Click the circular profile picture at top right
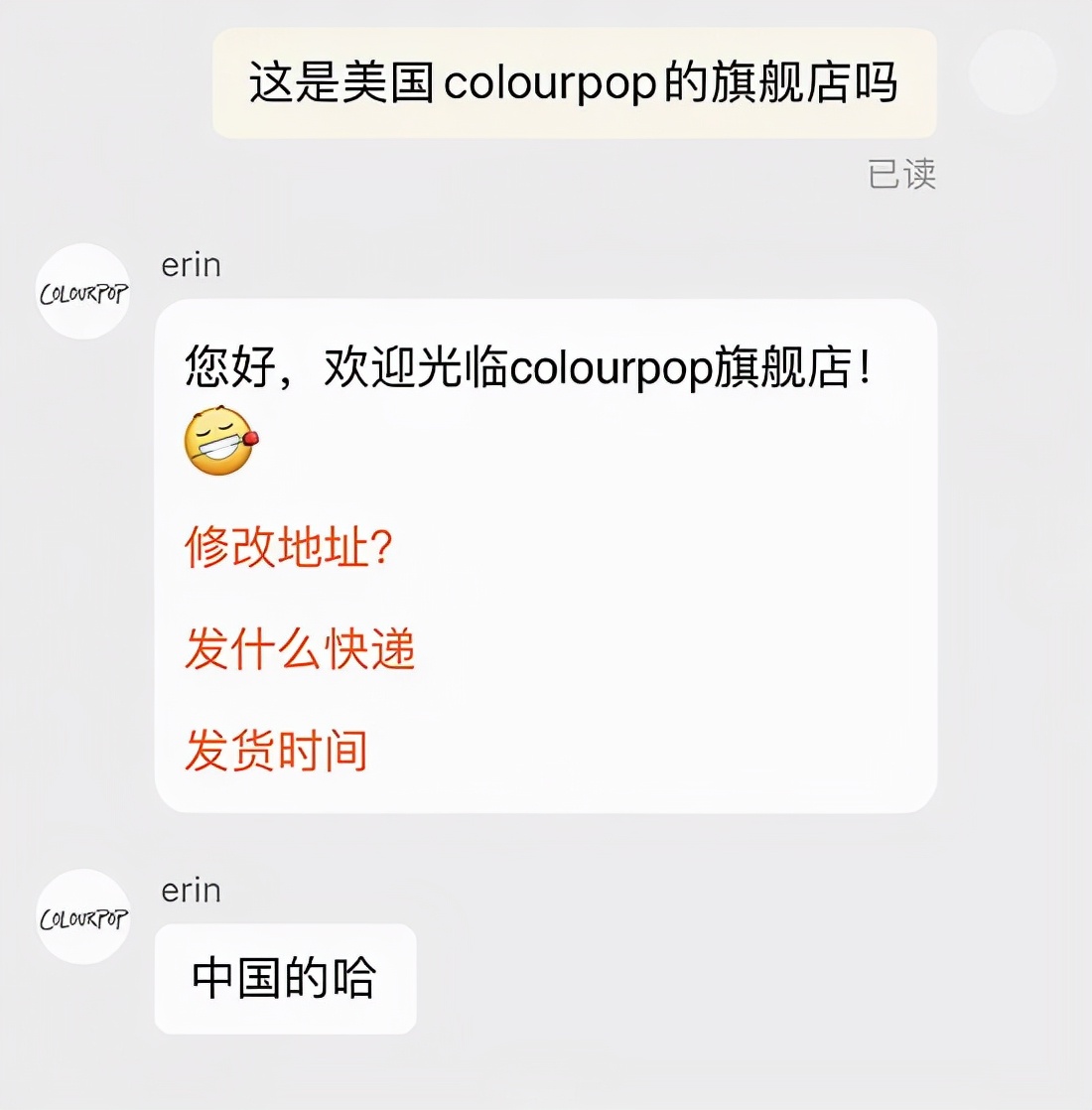This screenshot has width=1092, height=1110. click(1012, 72)
